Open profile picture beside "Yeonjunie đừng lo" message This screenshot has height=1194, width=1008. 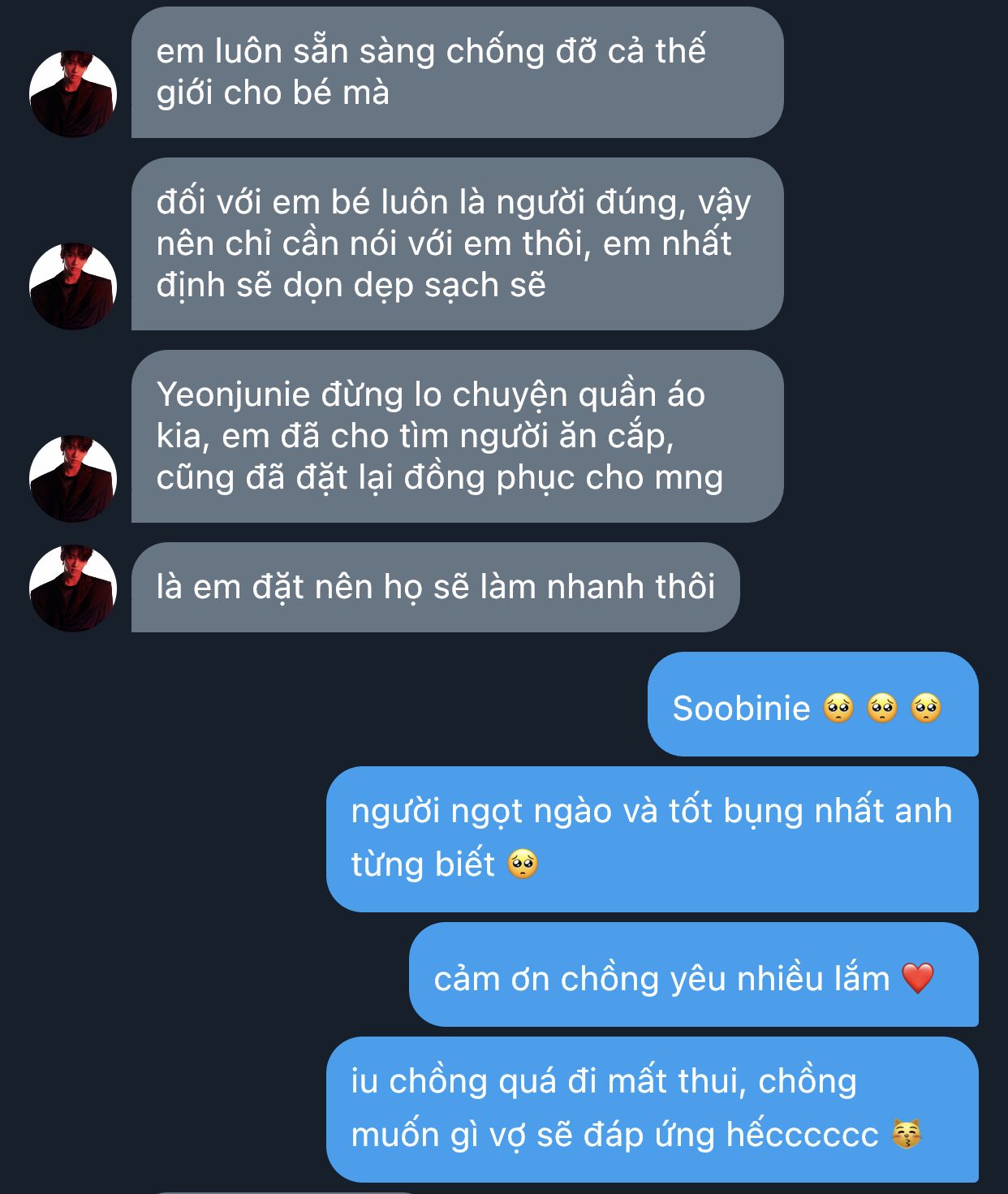(73, 478)
